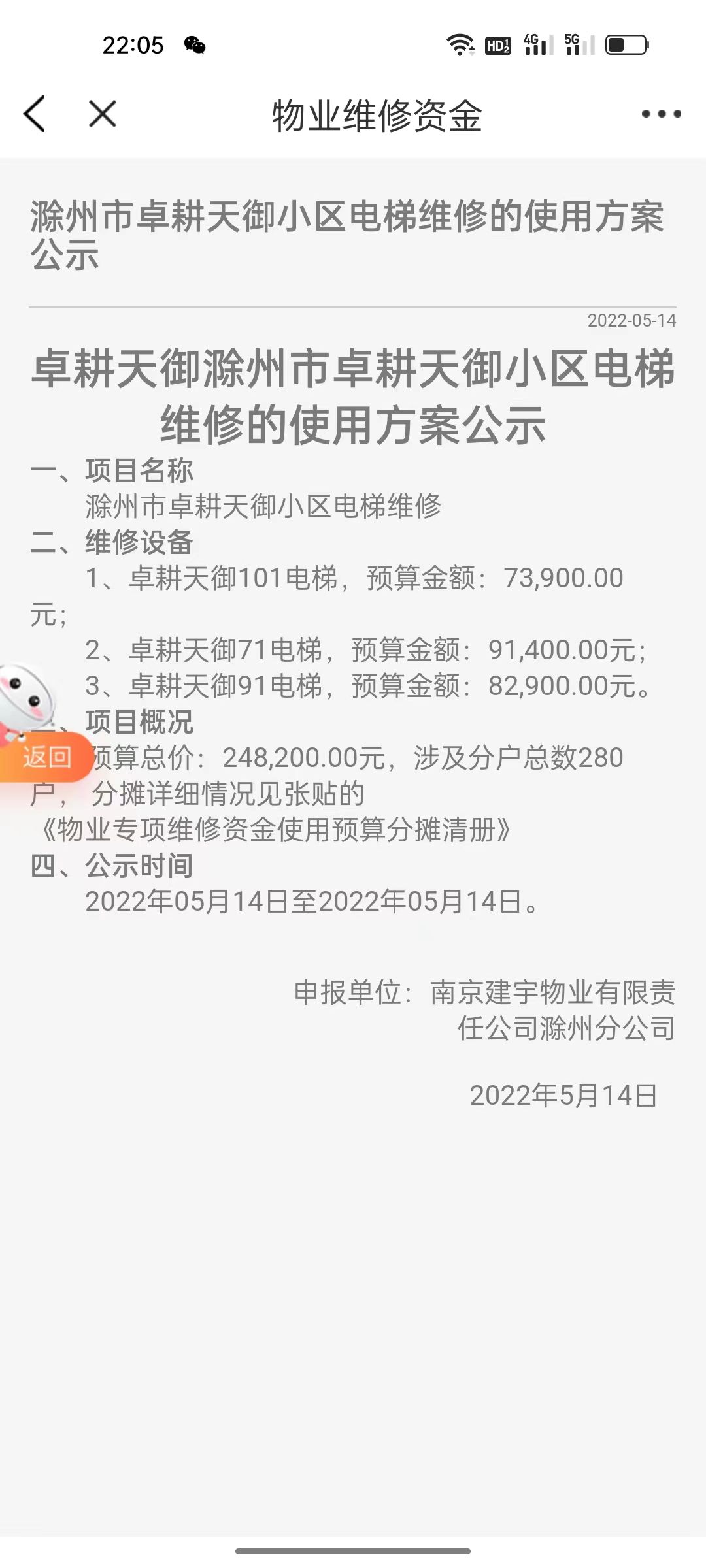
Task: Go back using the top-left arrow
Action: click(35, 114)
